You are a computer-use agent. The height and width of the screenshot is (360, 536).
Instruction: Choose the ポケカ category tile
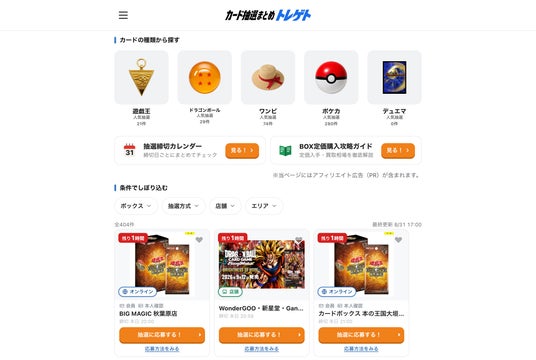coord(331,88)
